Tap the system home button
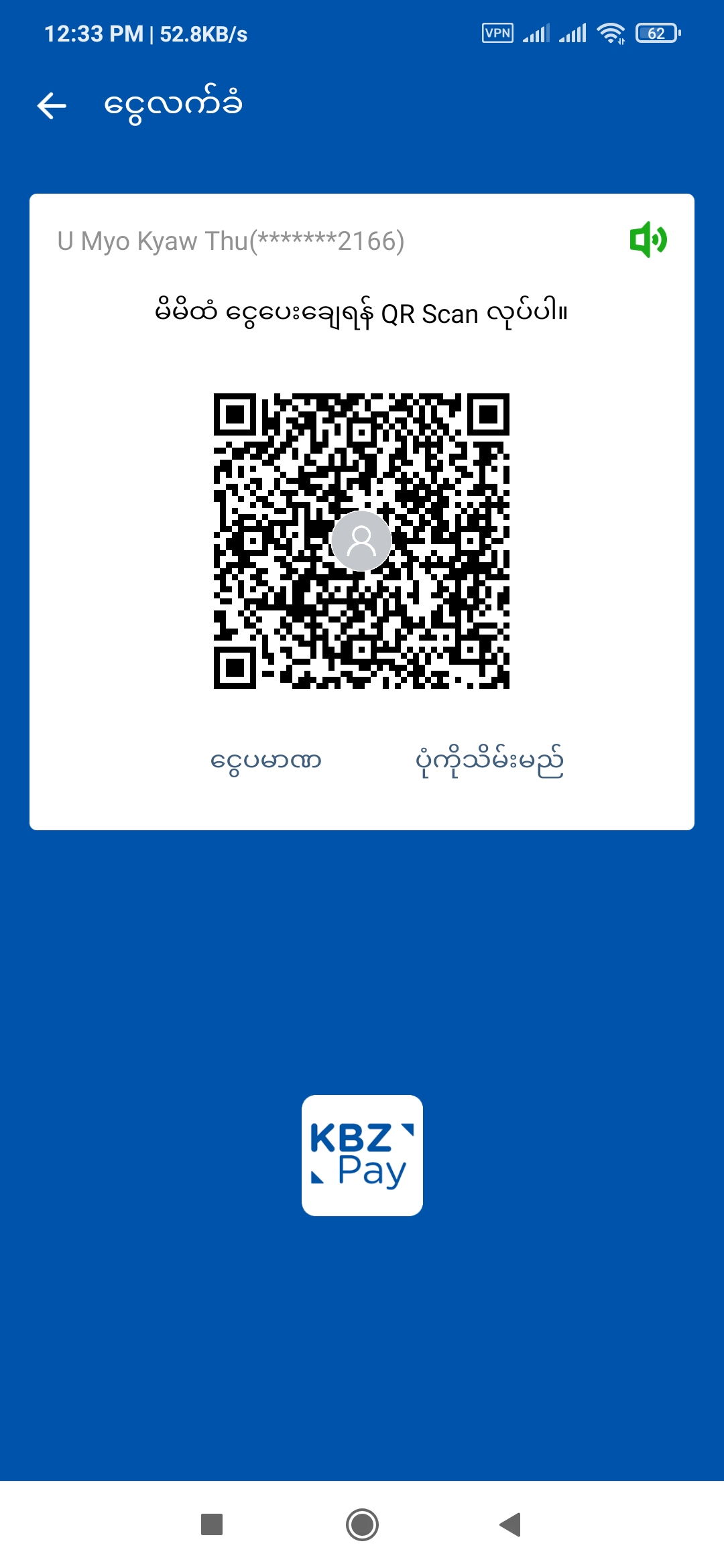Image resolution: width=724 pixels, height=1568 pixels. pyautogui.click(x=362, y=1524)
